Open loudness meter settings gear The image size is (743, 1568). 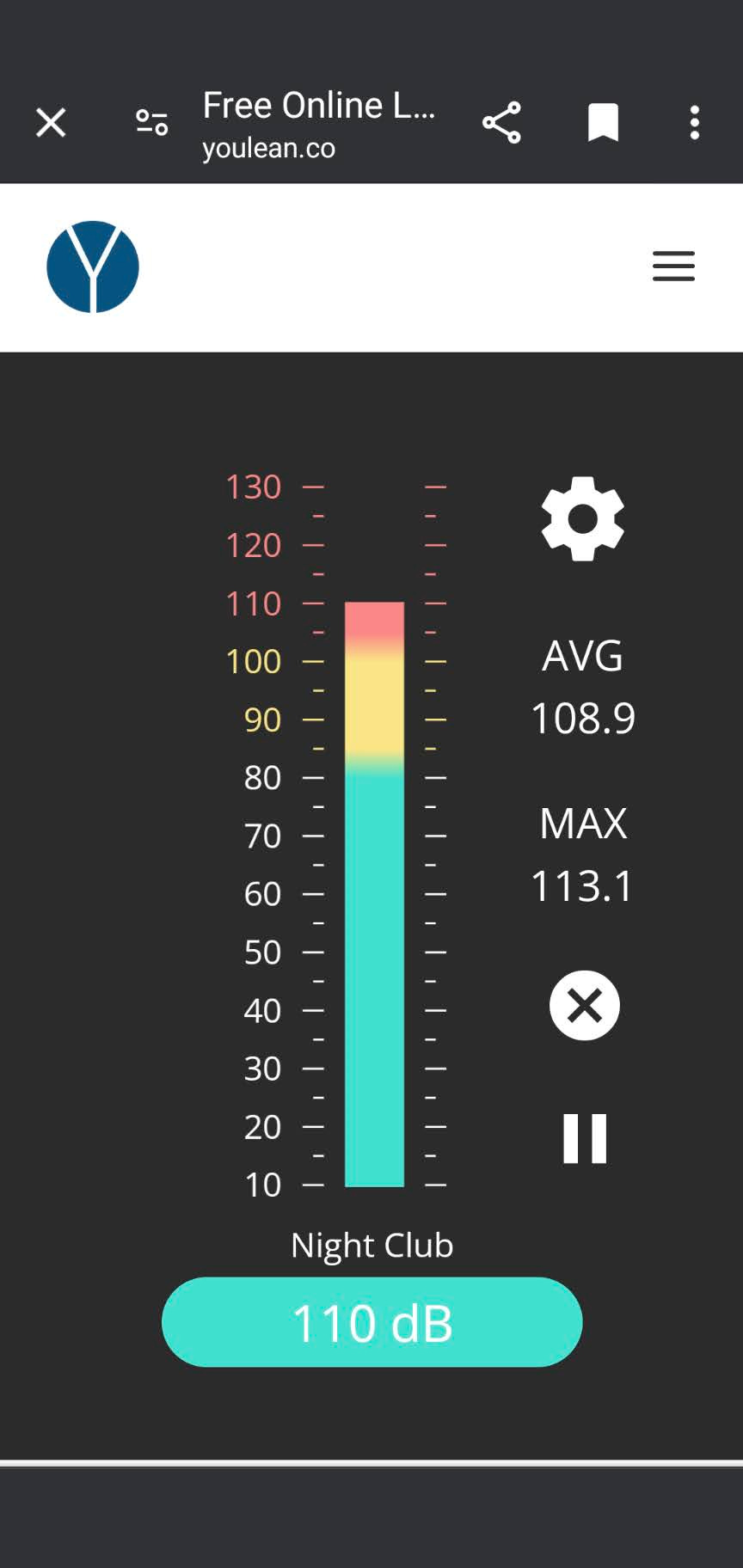pyautogui.click(x=583, y=518)
